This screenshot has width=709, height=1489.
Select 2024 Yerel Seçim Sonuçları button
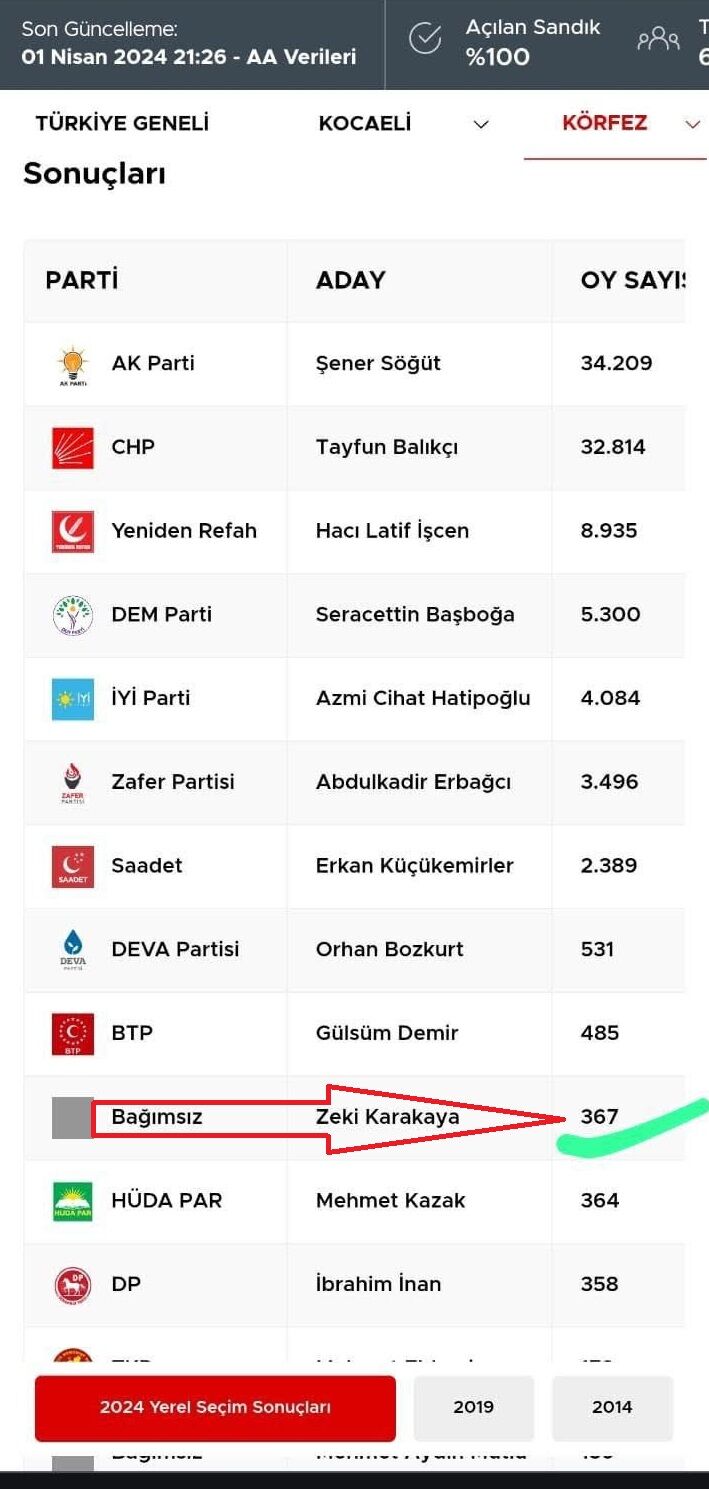[215, 1407]
